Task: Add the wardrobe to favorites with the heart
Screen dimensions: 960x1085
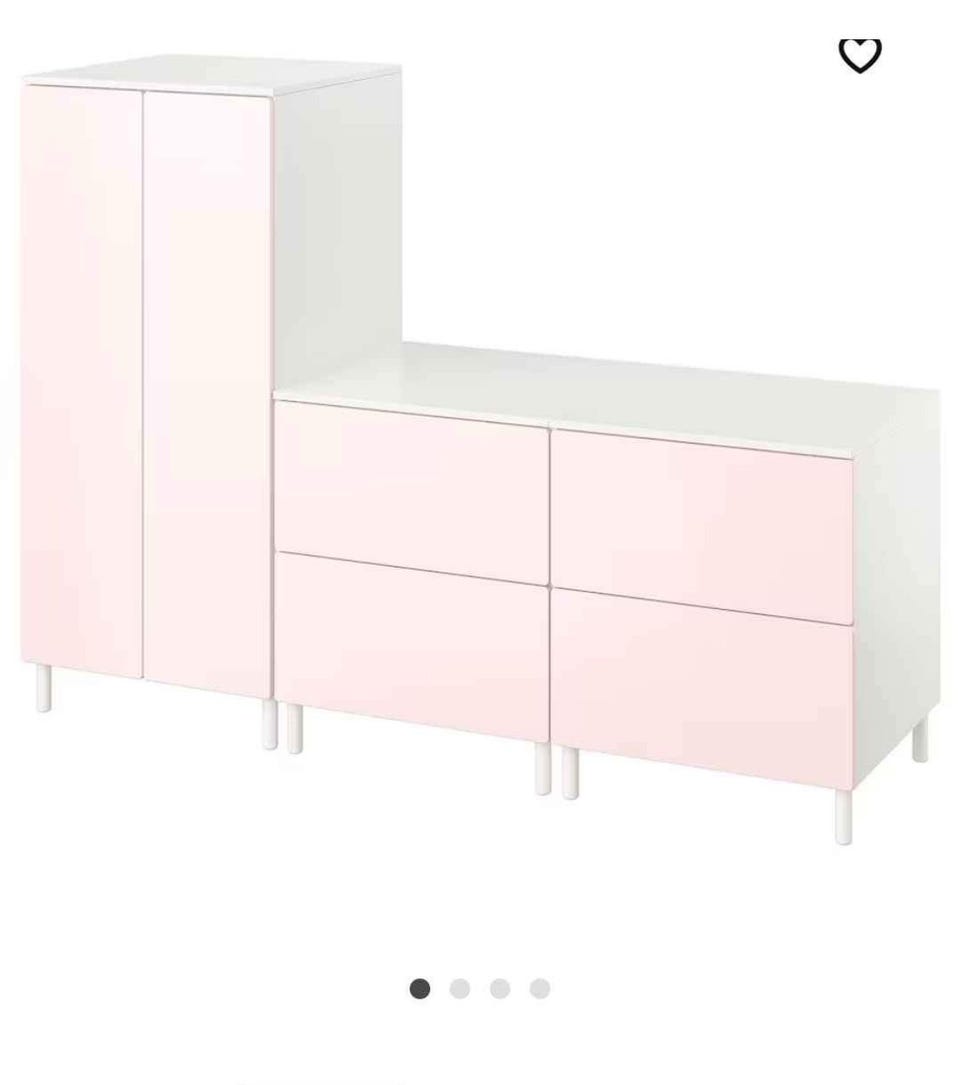Action: tap(859, 55)
